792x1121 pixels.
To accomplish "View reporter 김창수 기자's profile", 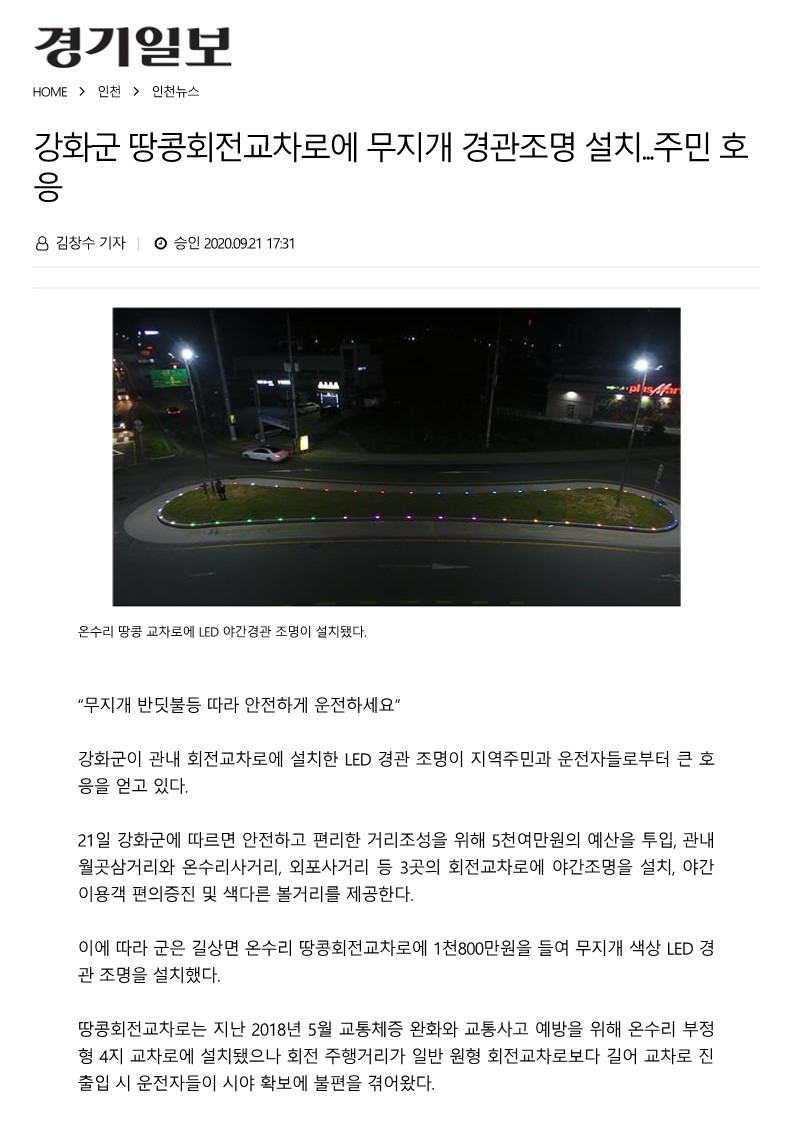I will (x=89, y=243).
